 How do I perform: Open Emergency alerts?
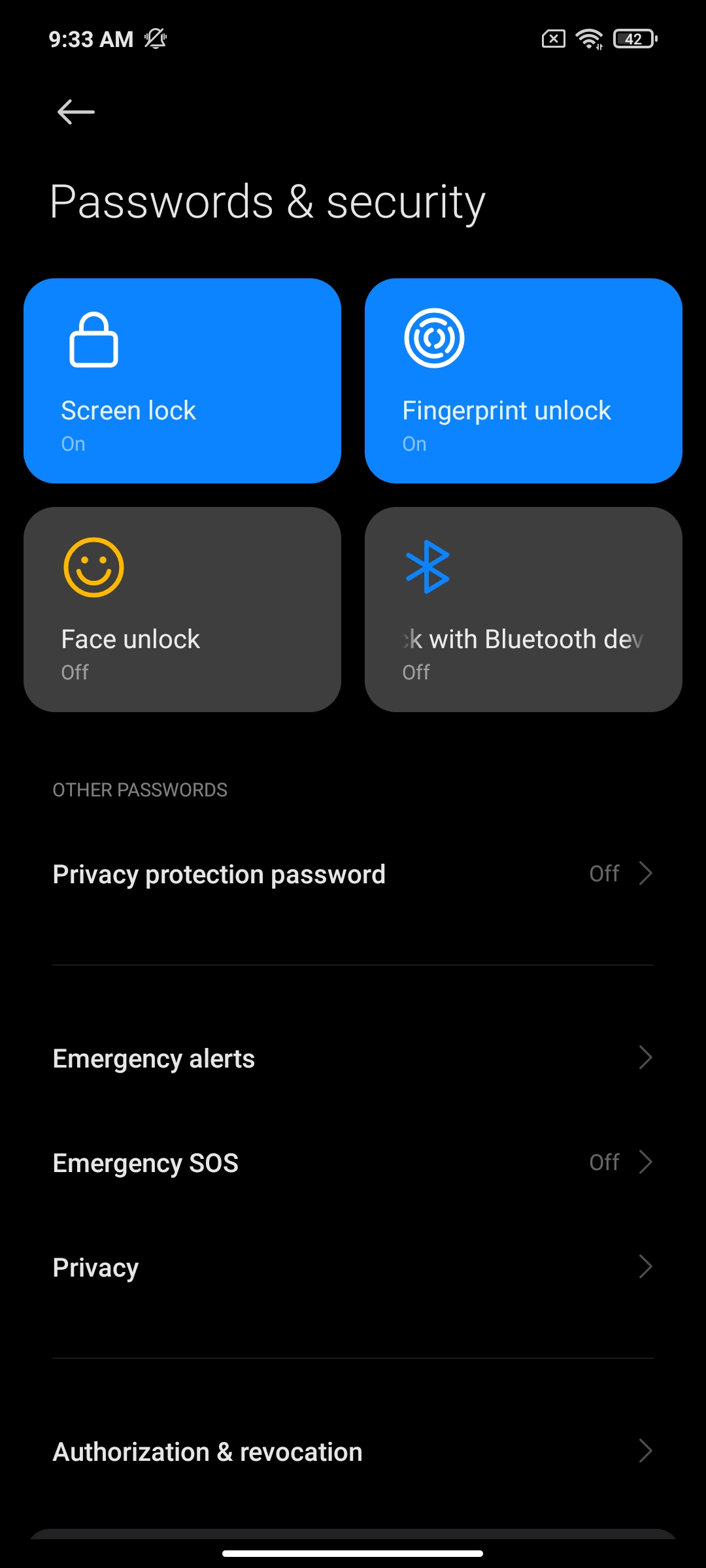[353, 1058]
